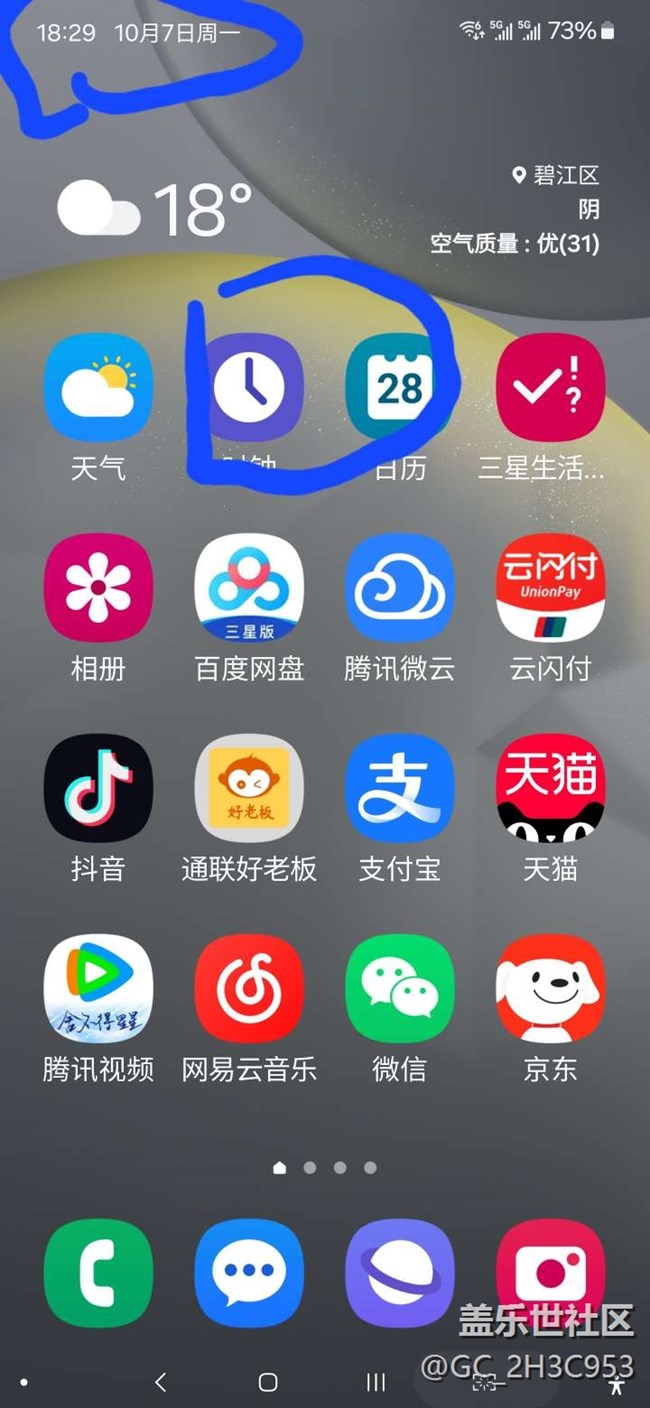Open 抖音

click(98, 788)
